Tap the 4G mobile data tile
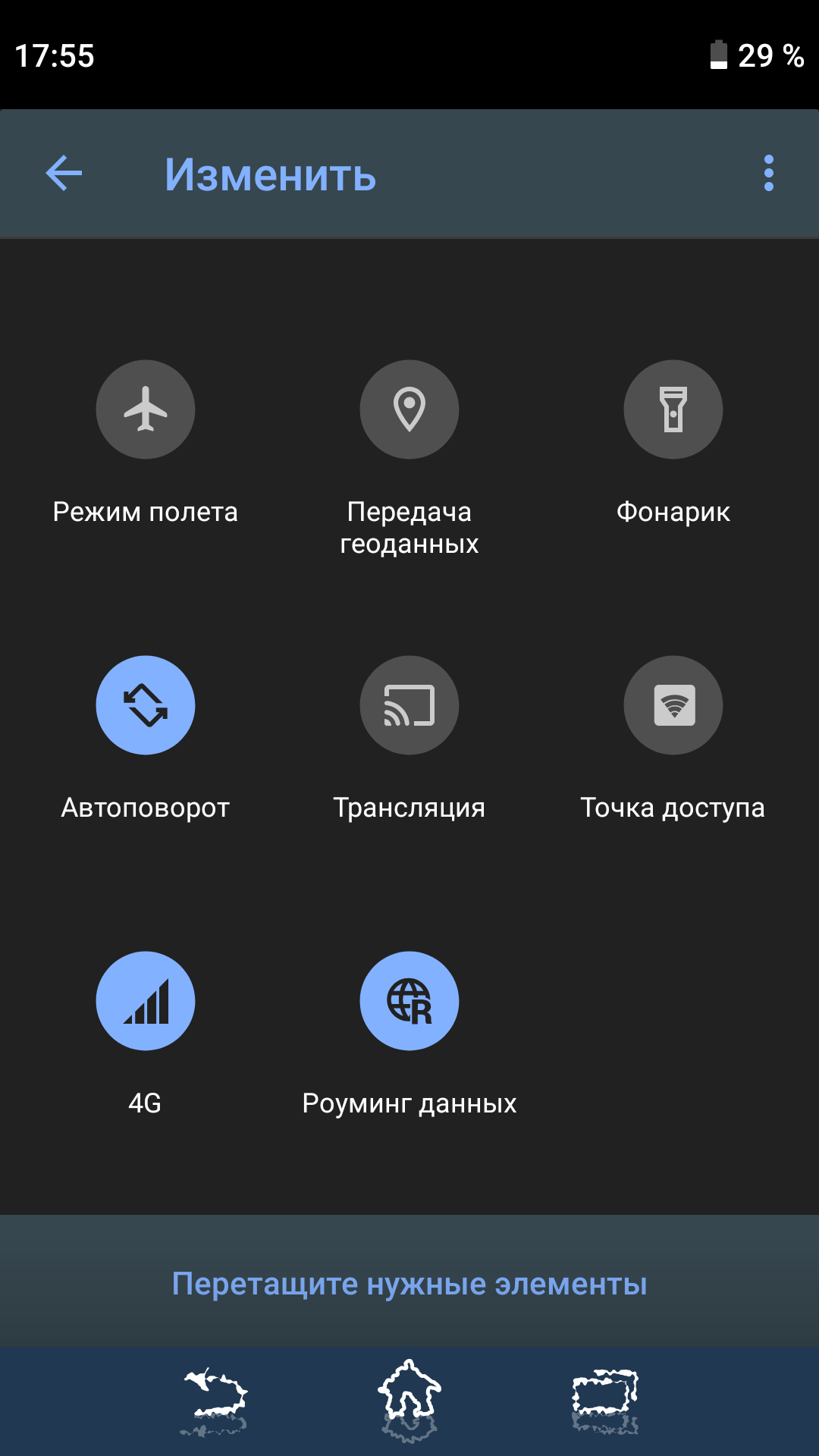 coord(145,1001)
